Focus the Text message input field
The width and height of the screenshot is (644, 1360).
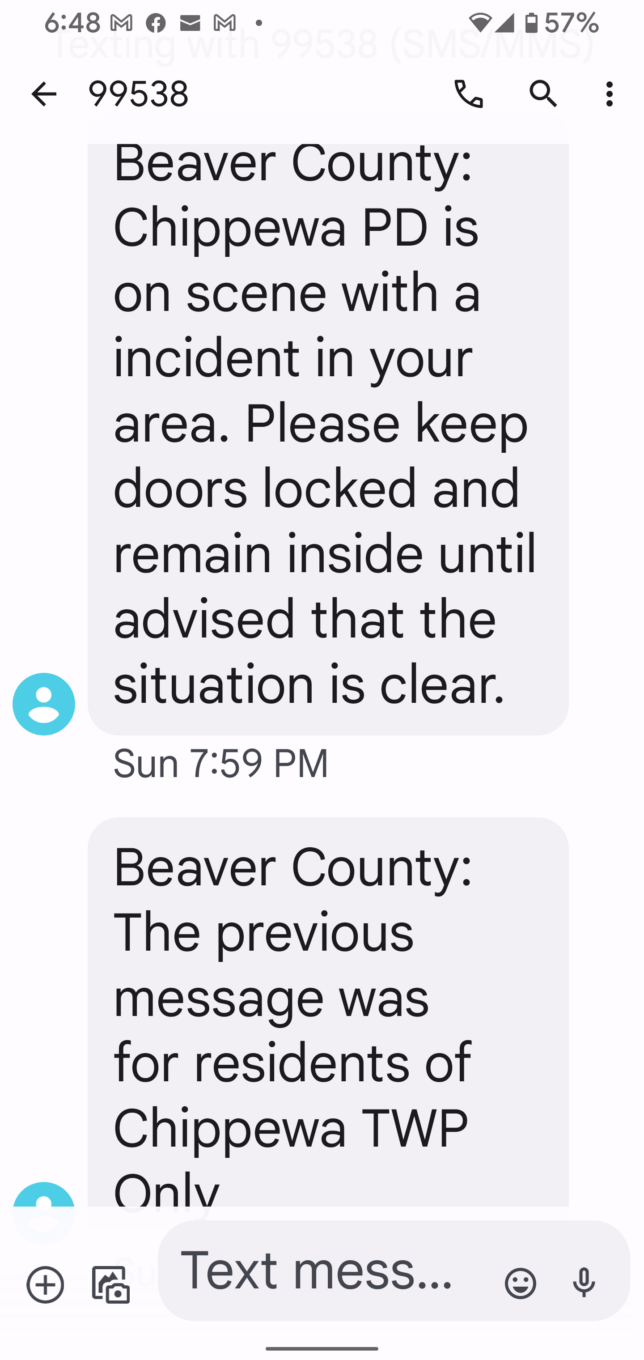pos(317,1272)
